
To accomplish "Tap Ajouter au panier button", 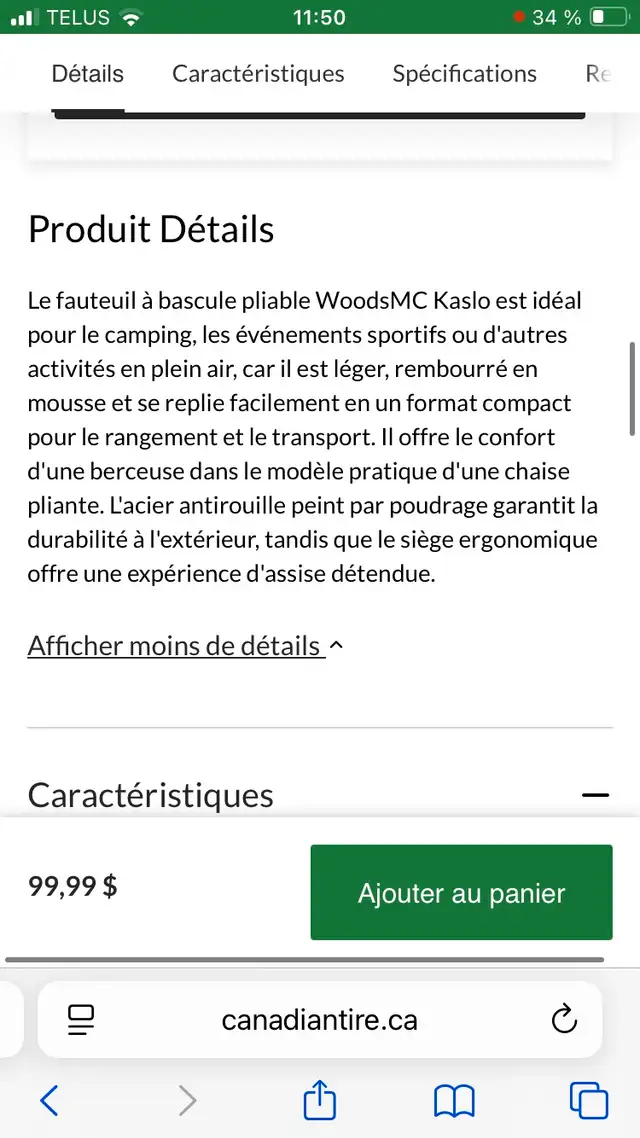I will click(461, 893).
